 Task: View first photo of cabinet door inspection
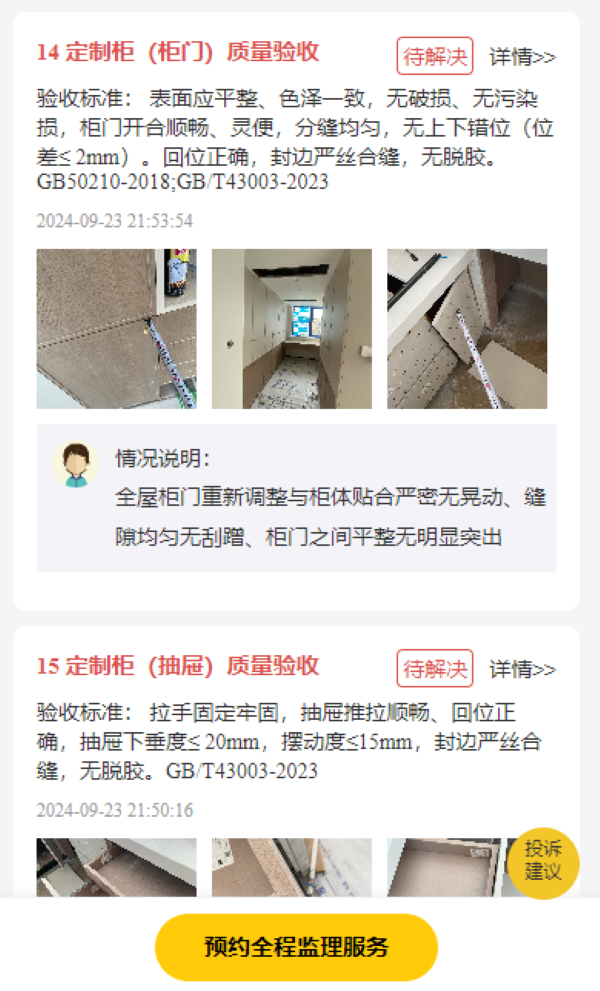pyautogui.click(x=116, y=329)
